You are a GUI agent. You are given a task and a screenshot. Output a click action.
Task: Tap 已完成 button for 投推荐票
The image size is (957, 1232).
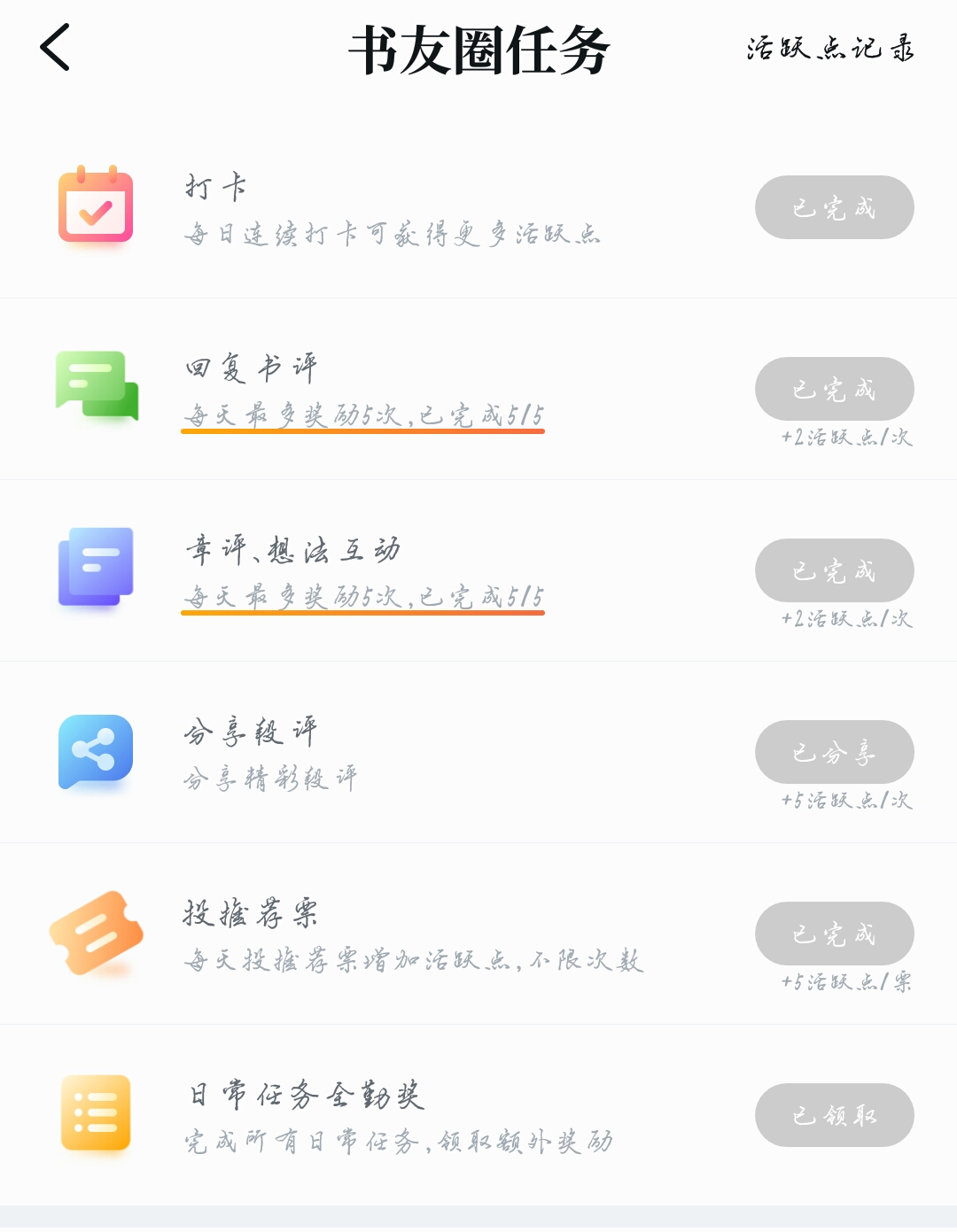click(834, 934)
